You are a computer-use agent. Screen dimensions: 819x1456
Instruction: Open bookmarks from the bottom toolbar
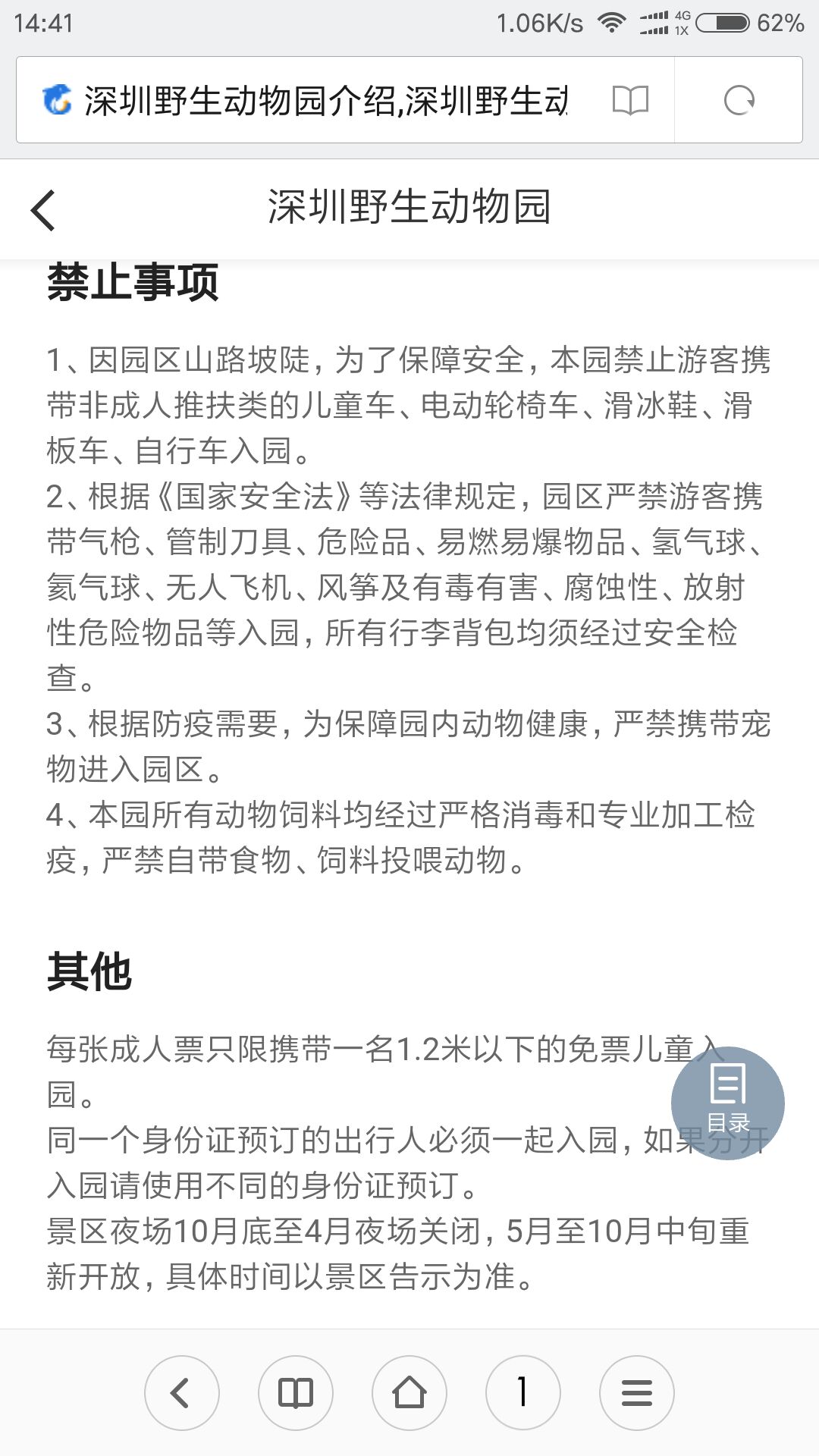[x=296, y=1393]
